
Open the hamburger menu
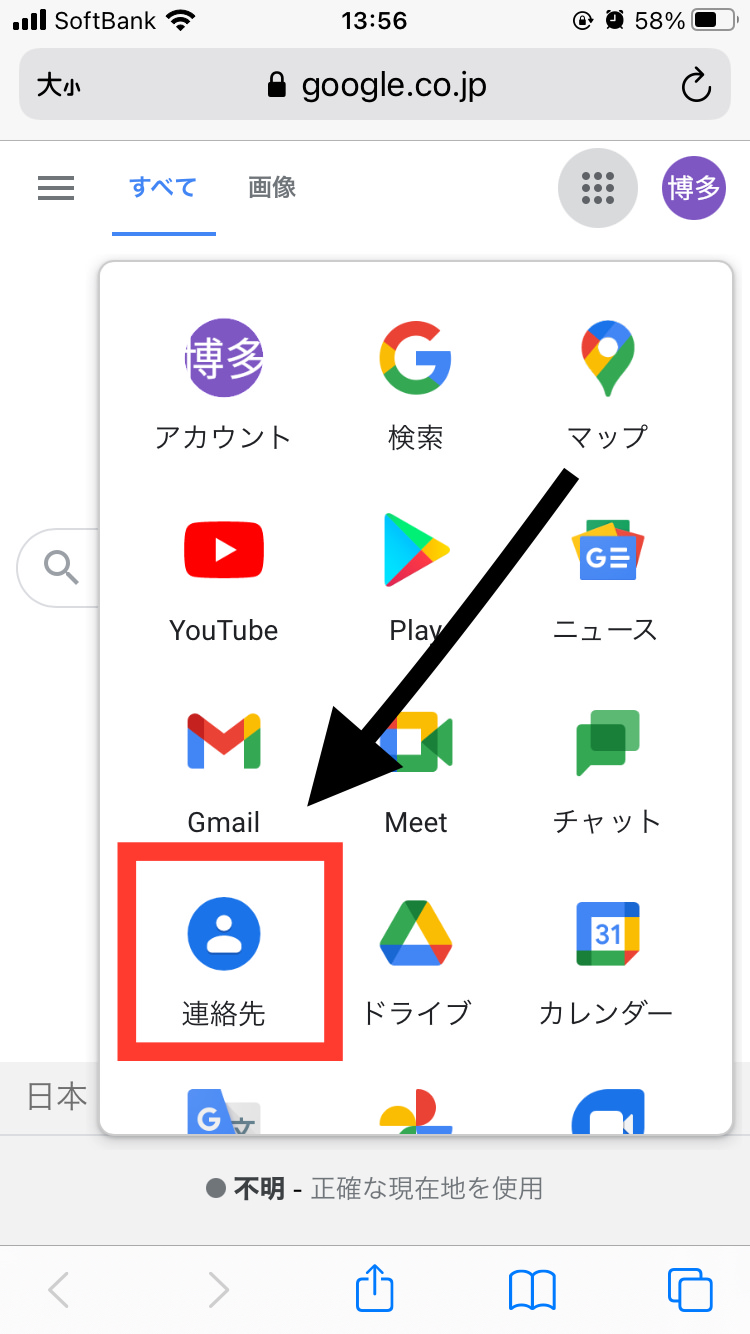pos(56,188)
